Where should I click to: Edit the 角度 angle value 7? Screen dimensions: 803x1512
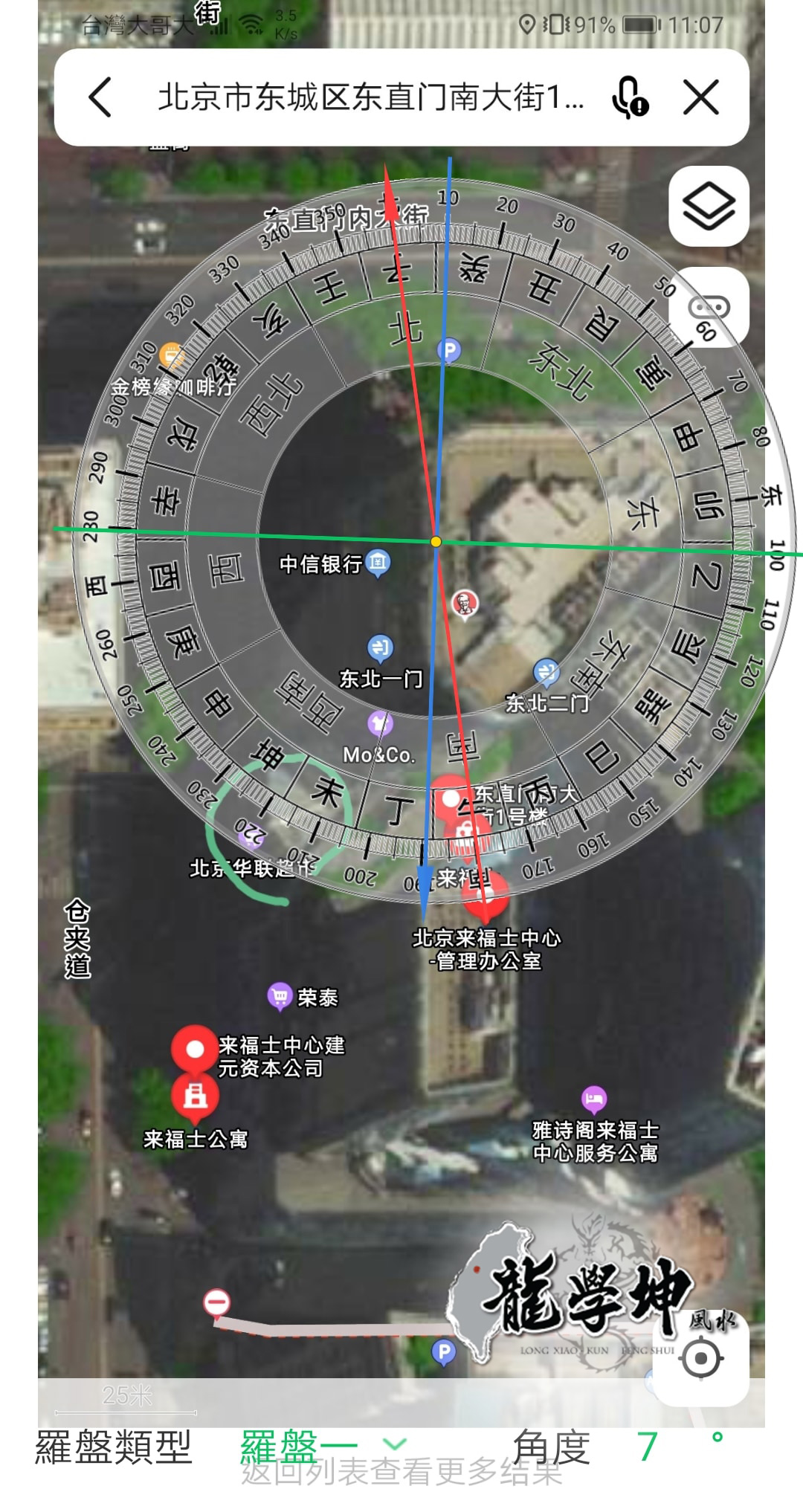click(x=648, y=1447)
